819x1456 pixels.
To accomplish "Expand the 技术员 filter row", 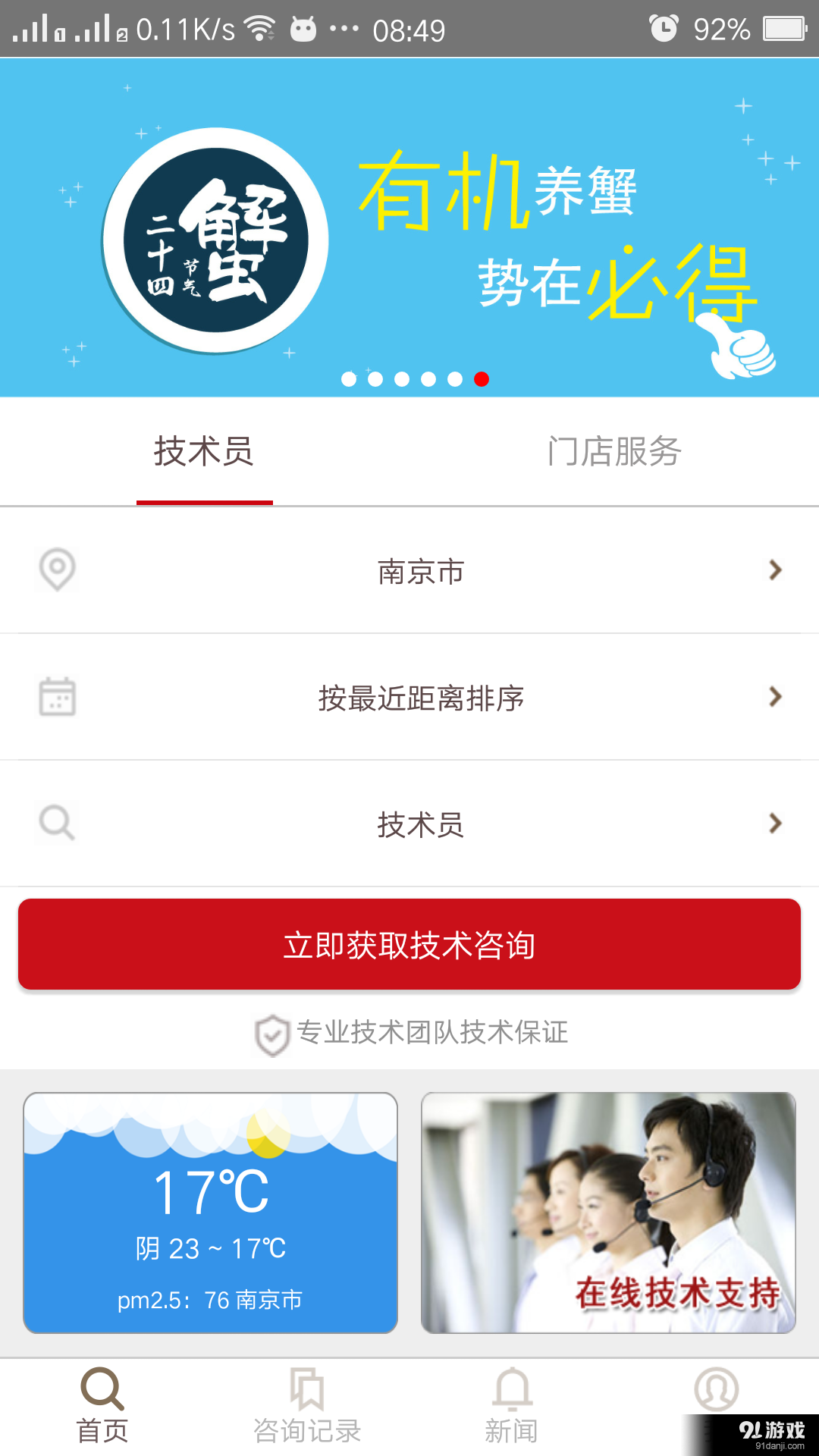I will 409,824.
